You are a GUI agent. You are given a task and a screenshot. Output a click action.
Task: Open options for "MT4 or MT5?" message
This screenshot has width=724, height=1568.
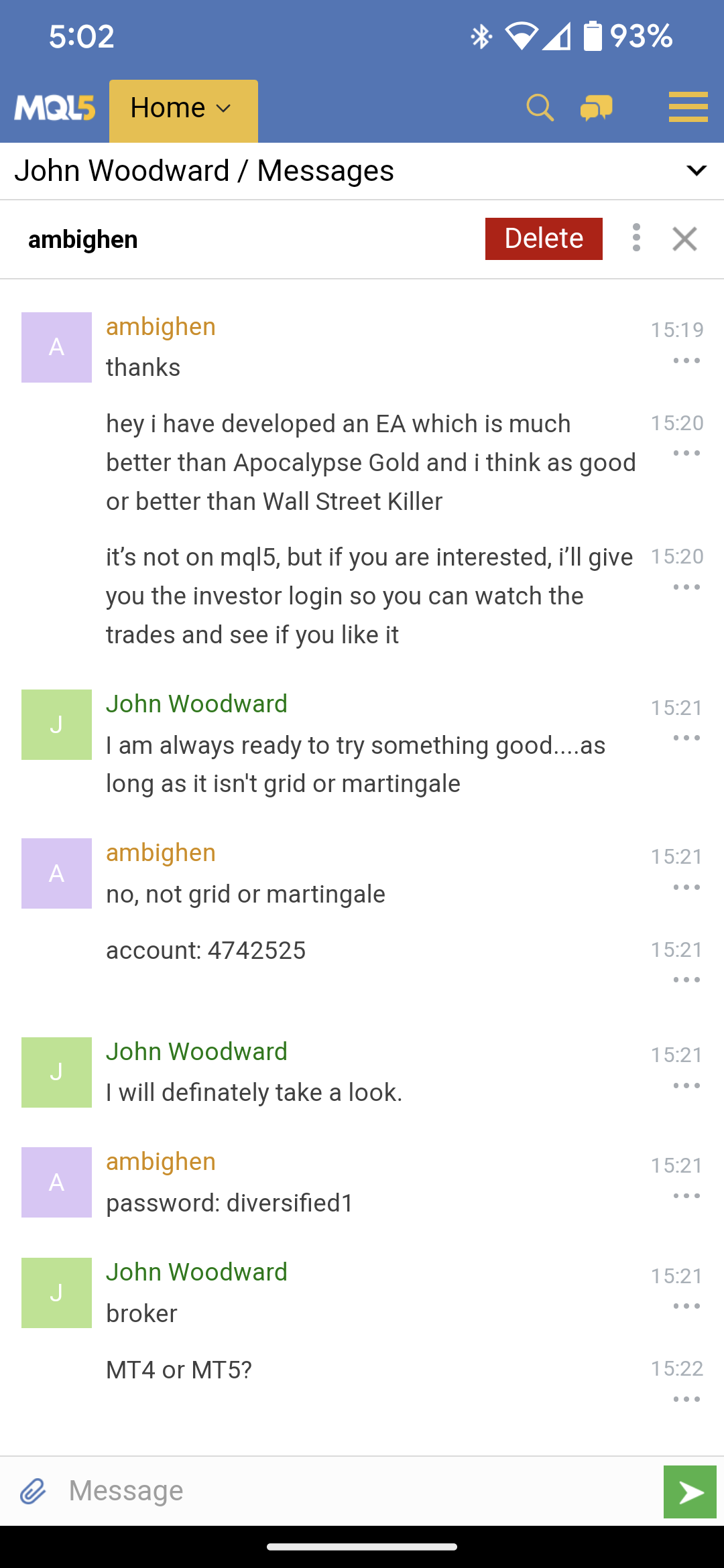(x=686, y=1399)
